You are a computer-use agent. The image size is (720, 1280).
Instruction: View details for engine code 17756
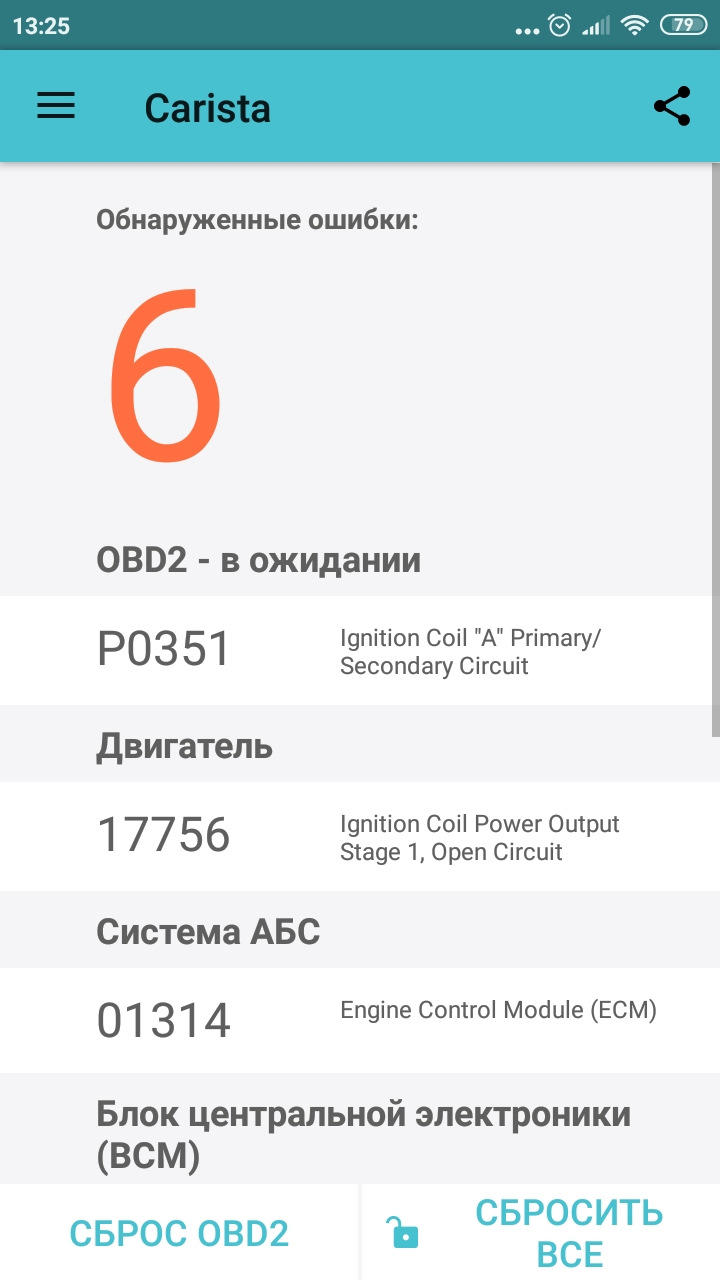pos(360,837)
